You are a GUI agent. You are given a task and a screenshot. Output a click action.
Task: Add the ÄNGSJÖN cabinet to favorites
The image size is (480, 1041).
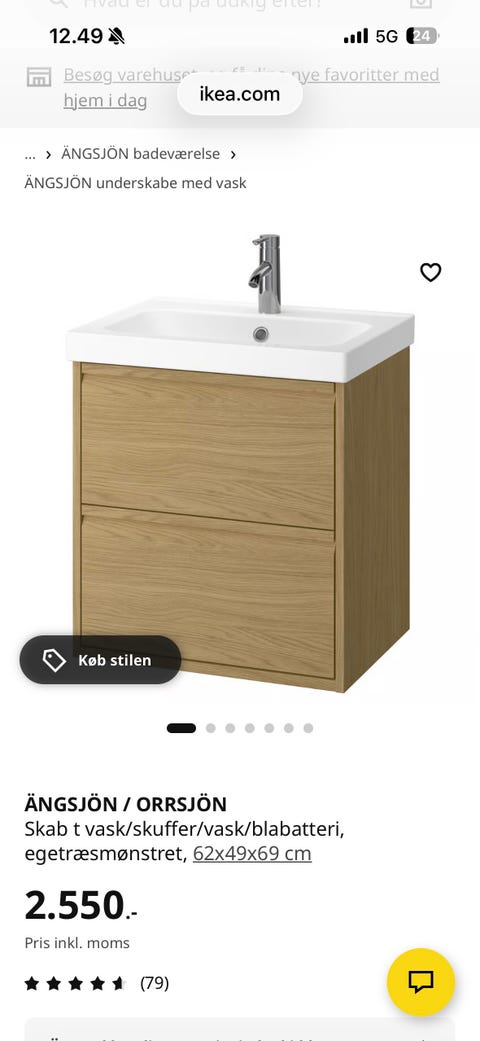click(x=430, y=272)
